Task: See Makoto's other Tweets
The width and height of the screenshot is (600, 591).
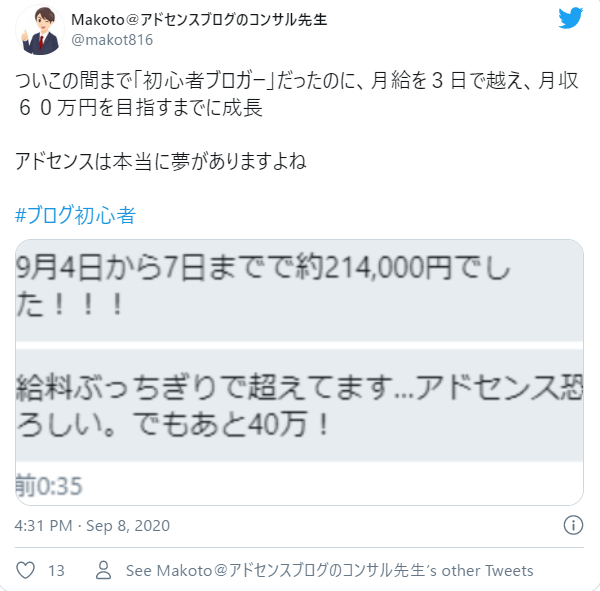Action: pos(330,570)
